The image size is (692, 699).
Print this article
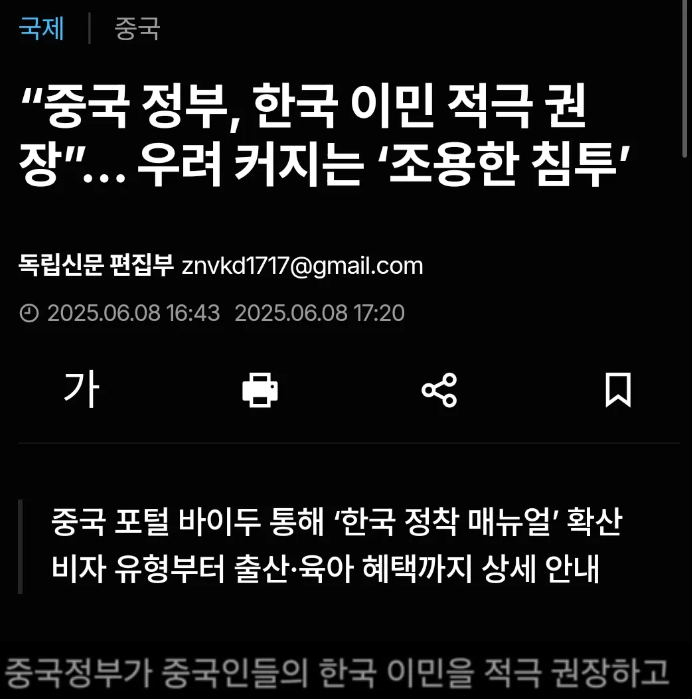coord(260,389)
